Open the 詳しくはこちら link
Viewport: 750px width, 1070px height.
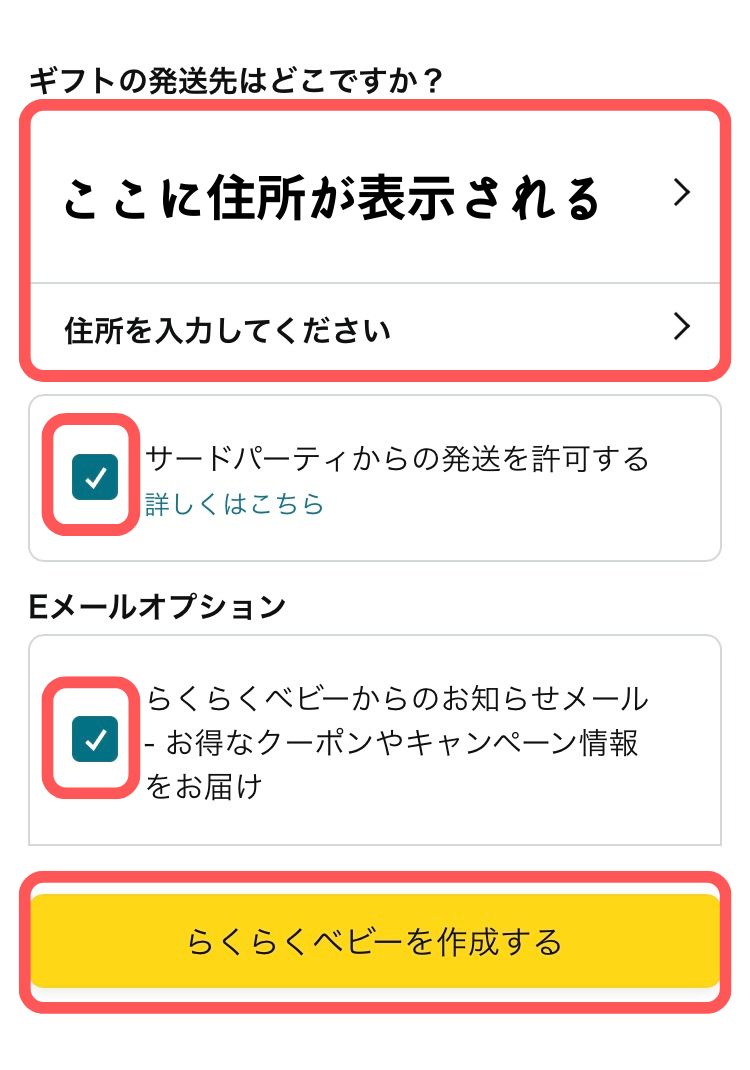[235, 503]
